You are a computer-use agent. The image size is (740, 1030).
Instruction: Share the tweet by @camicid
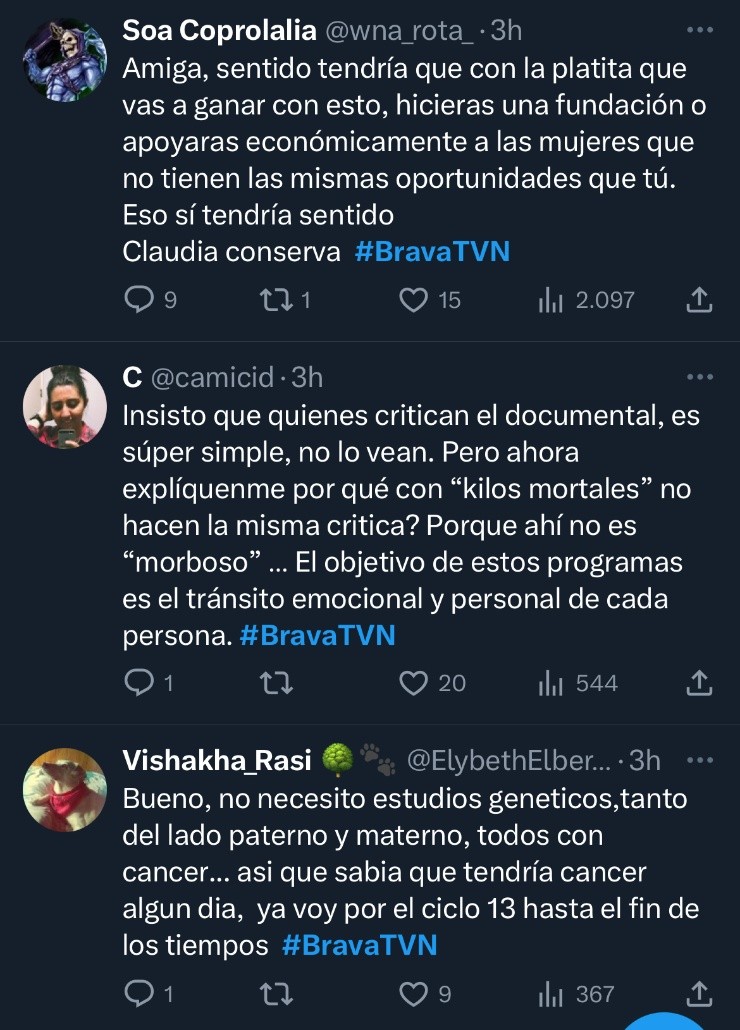coord(700,683)
